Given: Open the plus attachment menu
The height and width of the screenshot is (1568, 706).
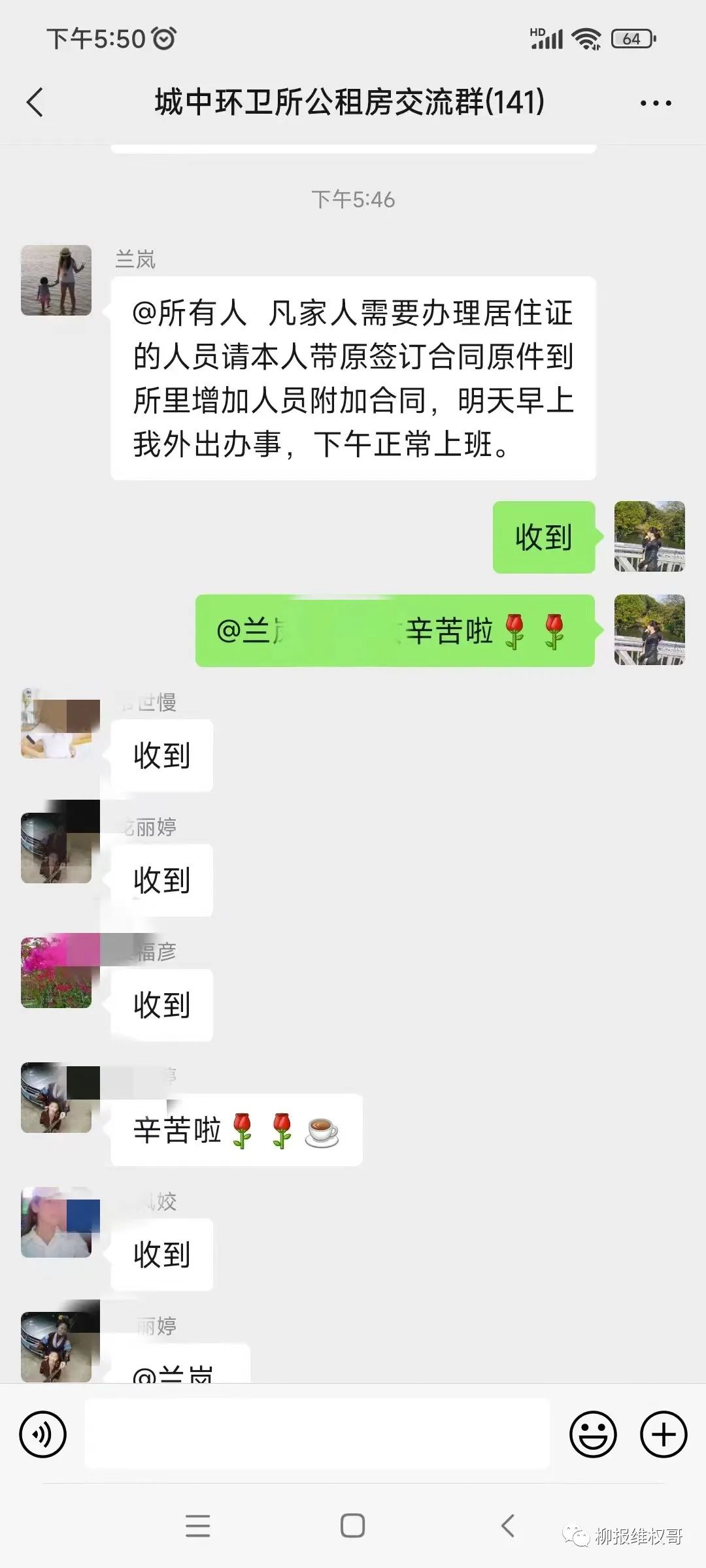Looking at the screenshot, I should (x=663, y=1435).
